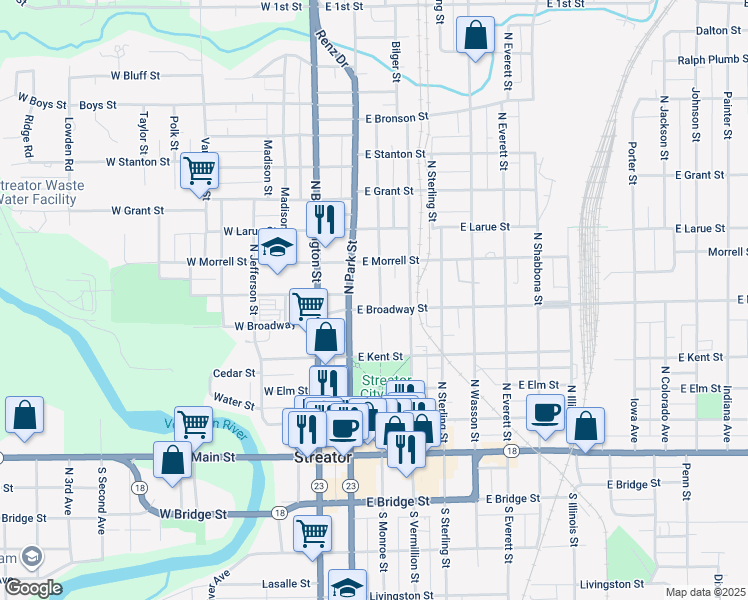Image resolution: width=748 pixels, height=600 pixels.
Task: Tap the shopping cart marker below W Bridge St
Action: [x=312, y=538]
